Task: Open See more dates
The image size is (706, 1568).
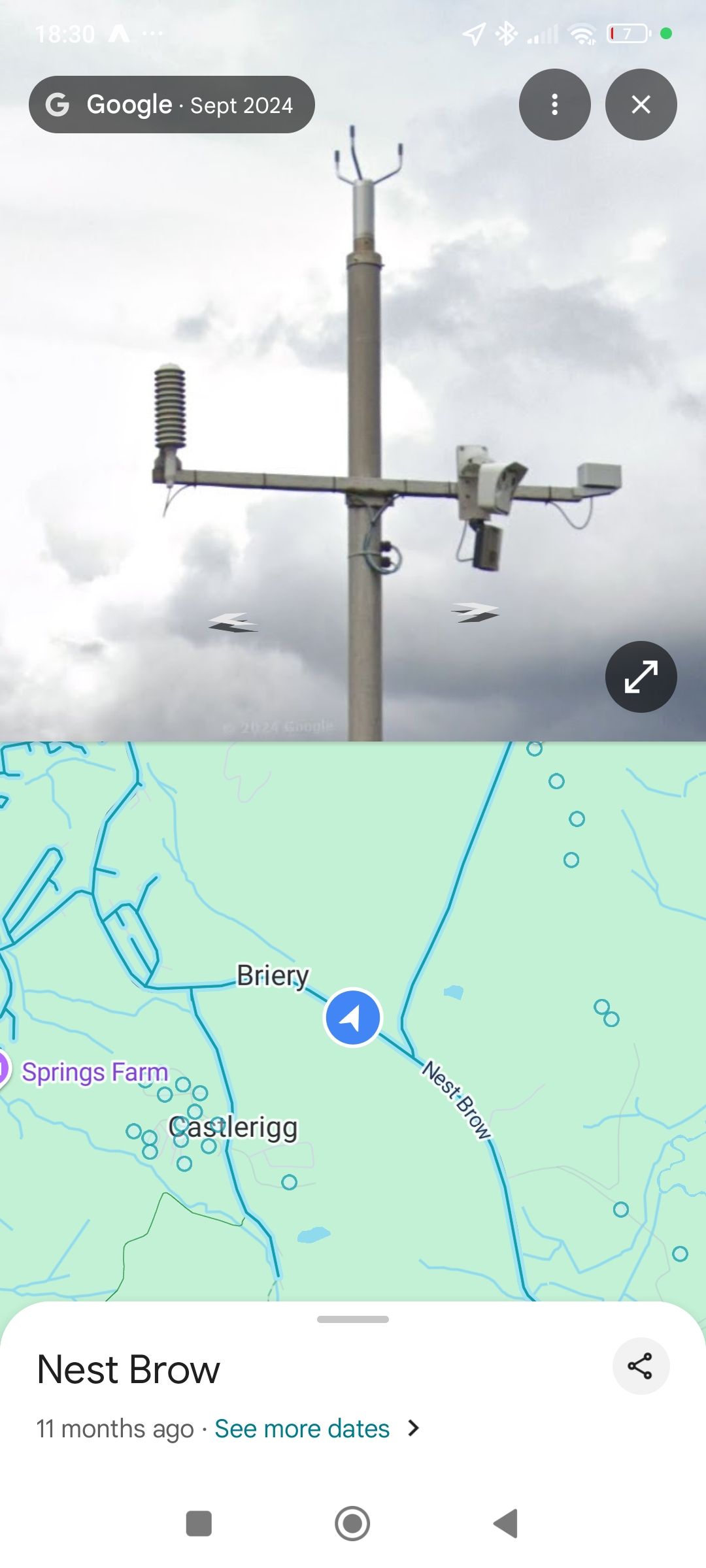Action: pos(302,1429)
